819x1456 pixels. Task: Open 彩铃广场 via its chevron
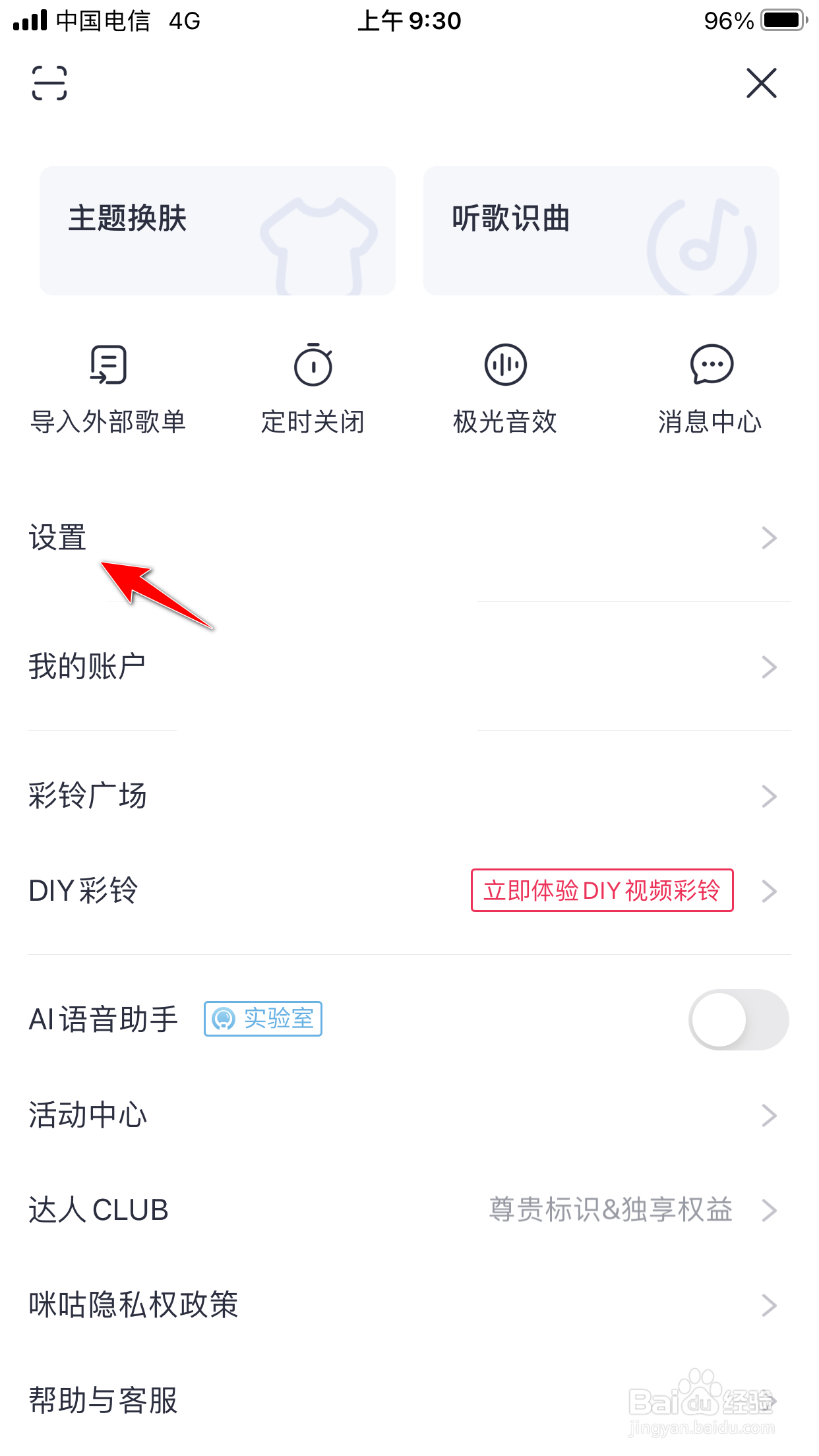(770, 796)
